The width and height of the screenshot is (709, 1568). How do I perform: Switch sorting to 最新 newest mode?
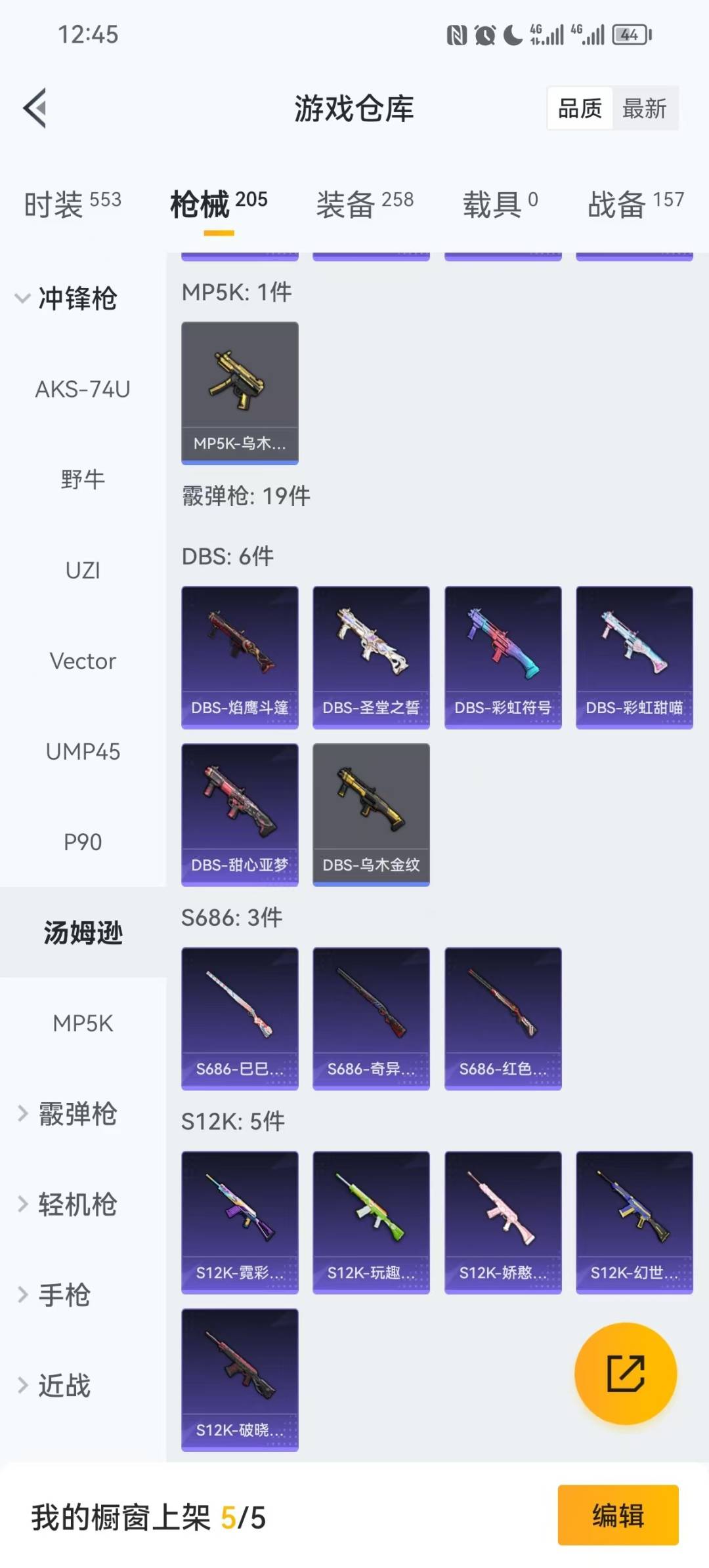coord(645,108)
